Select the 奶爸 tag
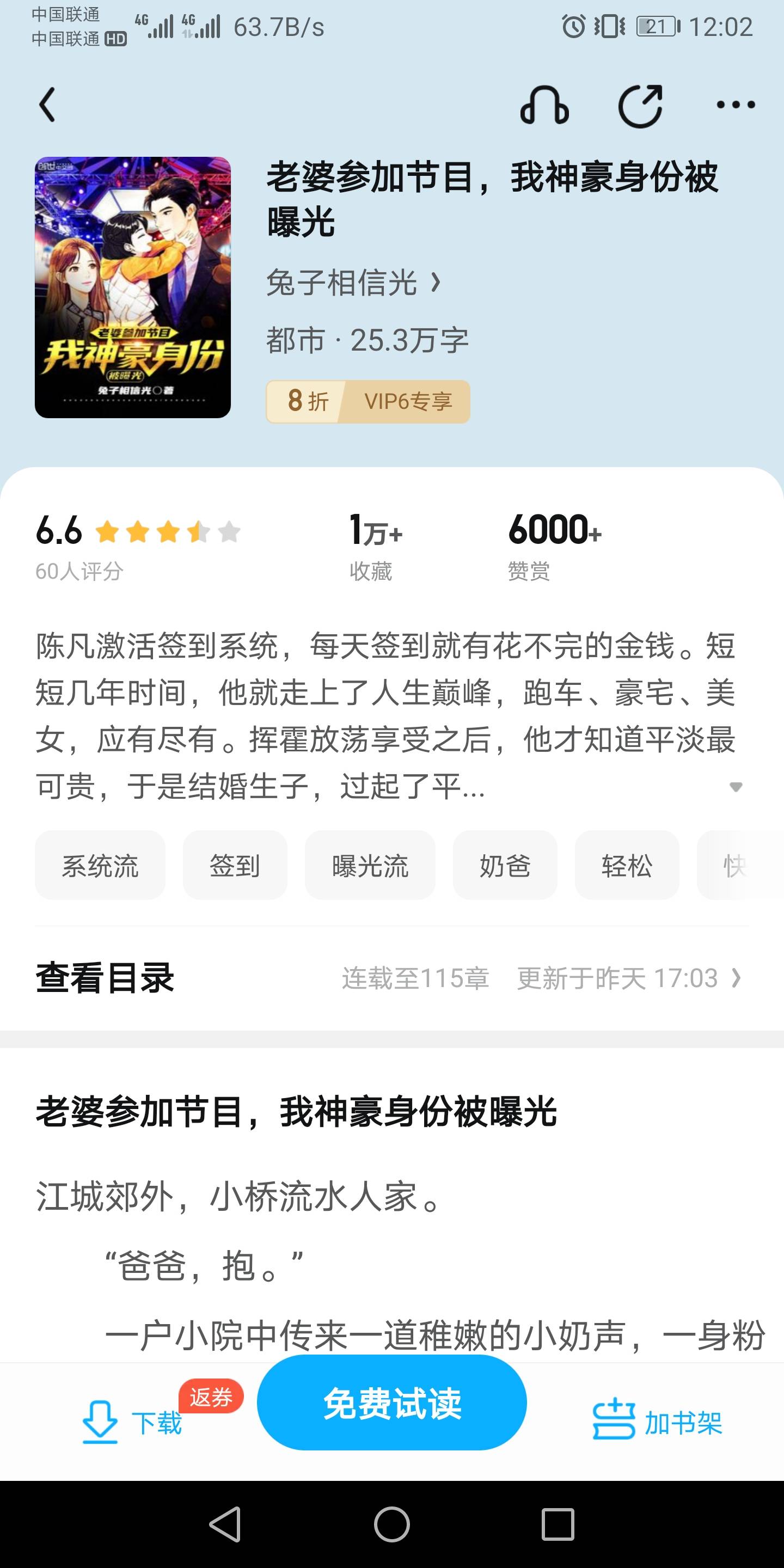Viewport: 784px width, 1568px height. click(x=505, y=865)
